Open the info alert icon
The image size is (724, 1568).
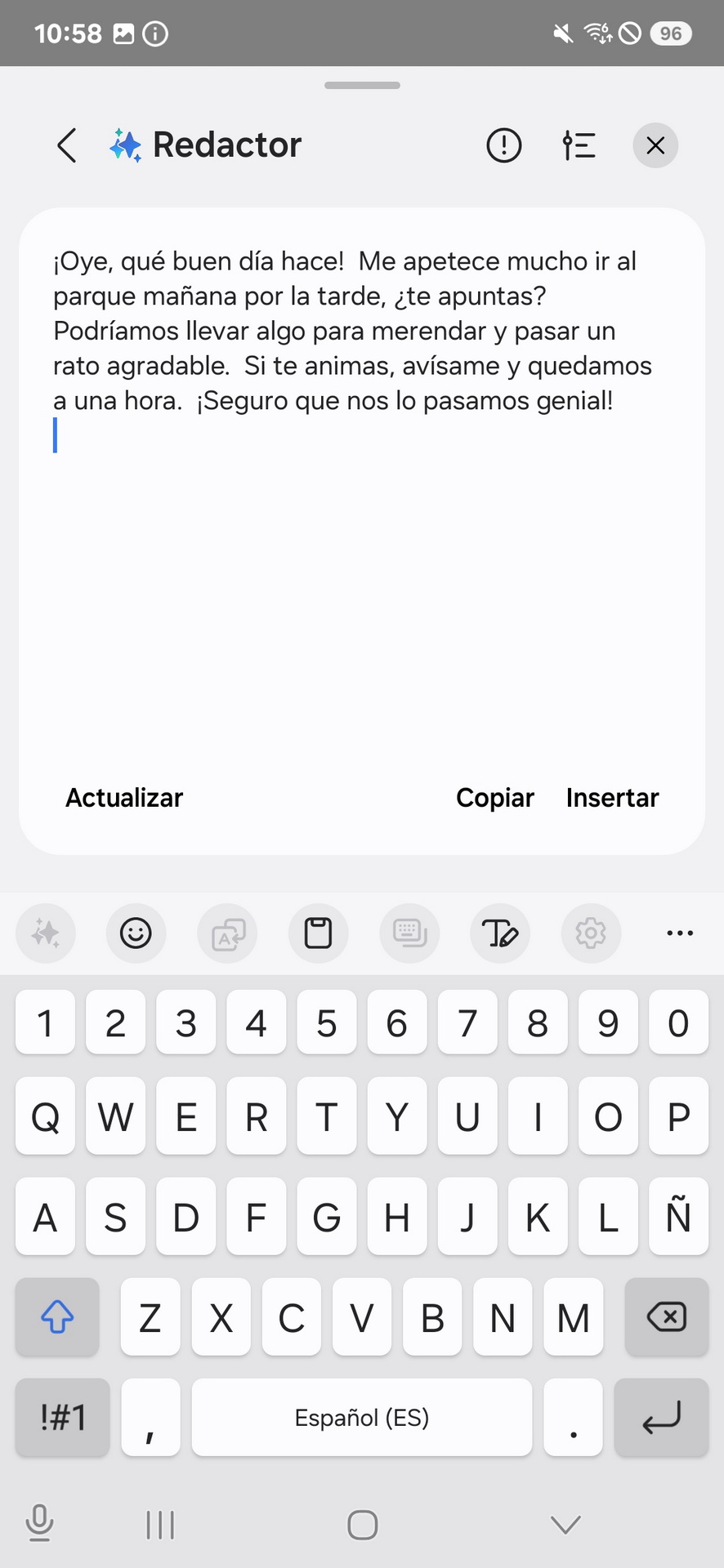click(x=503, y=145)
